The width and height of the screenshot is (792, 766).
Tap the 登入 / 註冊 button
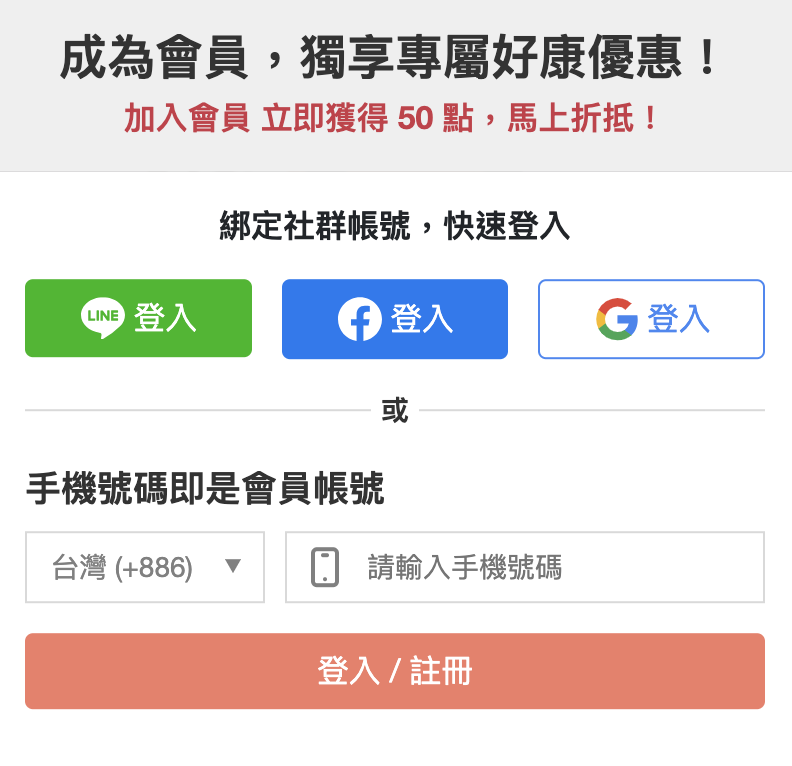pos(395,671)
